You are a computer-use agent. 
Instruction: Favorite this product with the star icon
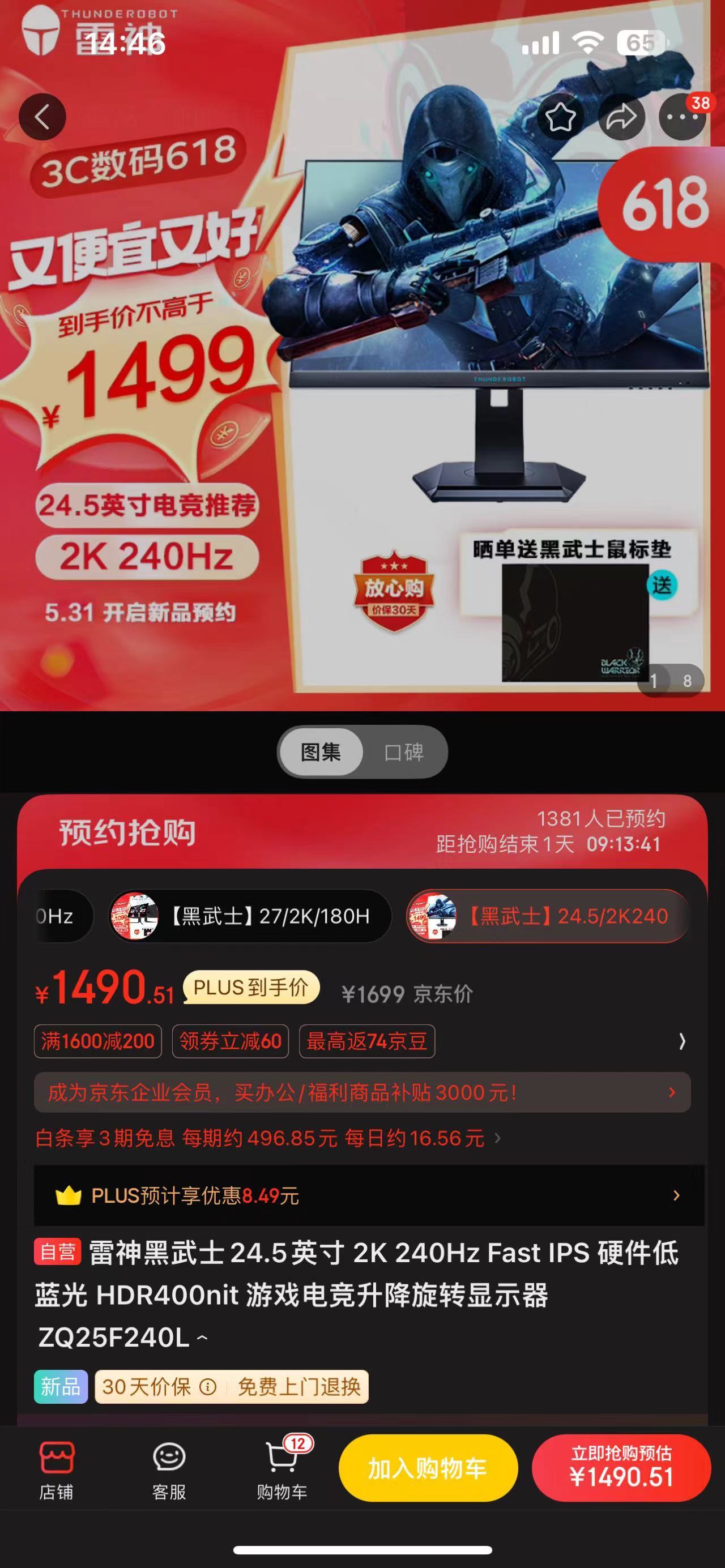click(x=561, y=117)
